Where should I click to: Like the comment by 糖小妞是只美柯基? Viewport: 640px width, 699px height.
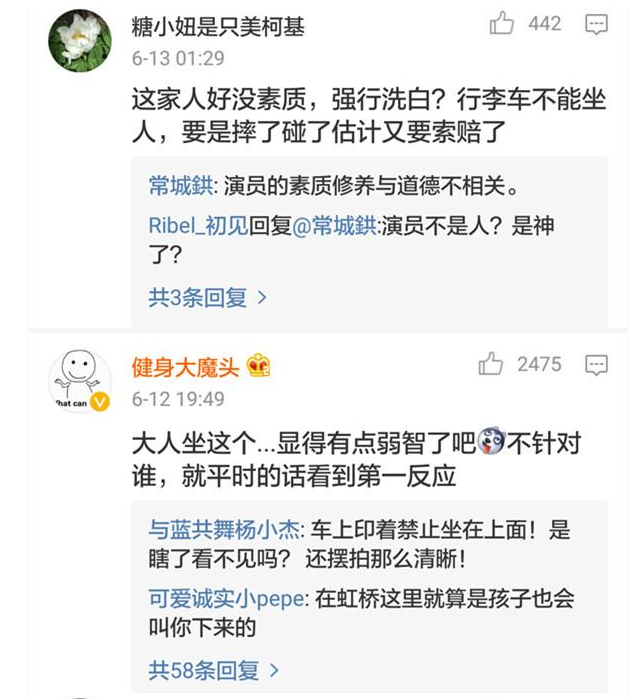coord(502,24)
